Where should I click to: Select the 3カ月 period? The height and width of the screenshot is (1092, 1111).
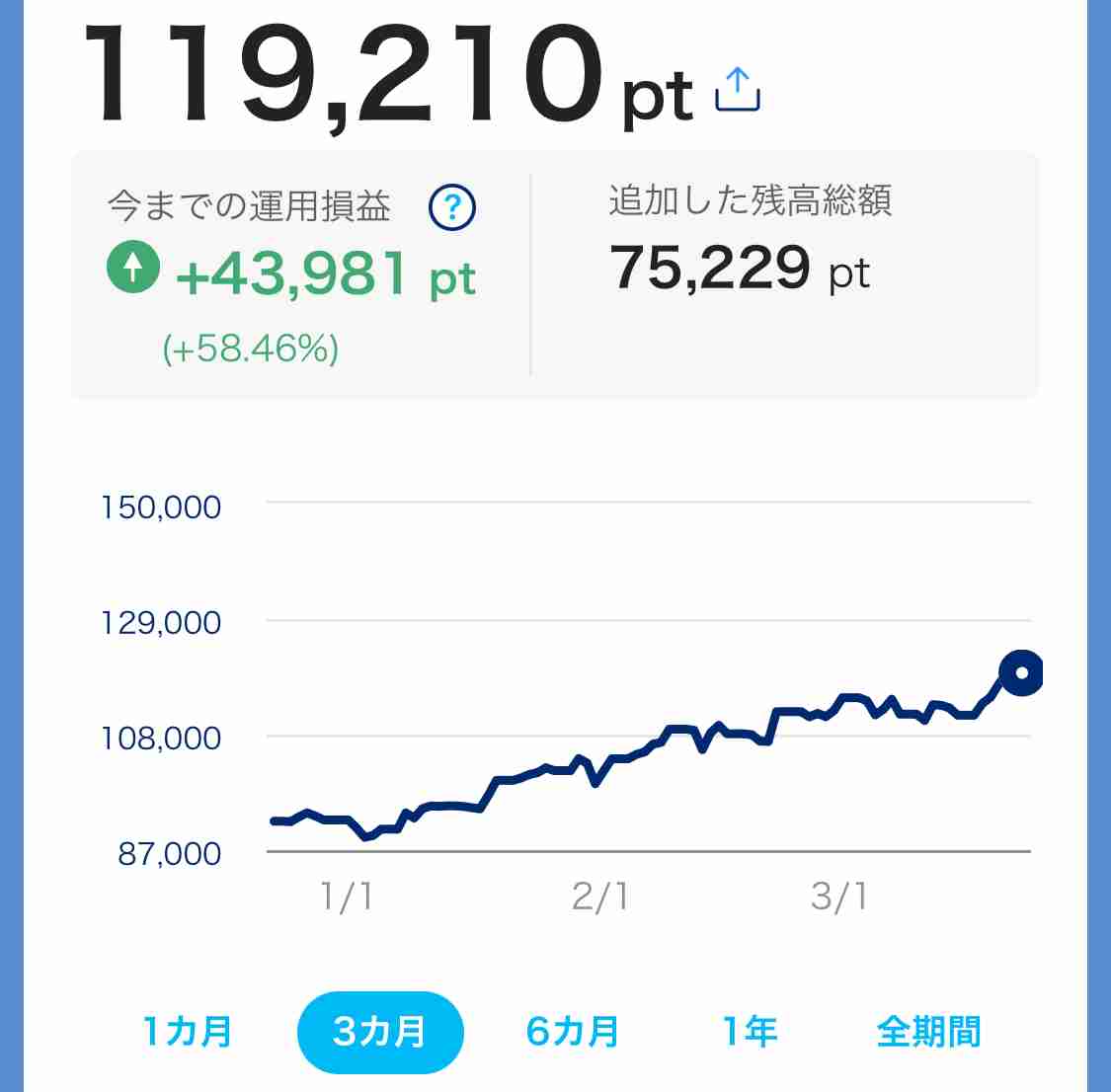point(380,1032)
